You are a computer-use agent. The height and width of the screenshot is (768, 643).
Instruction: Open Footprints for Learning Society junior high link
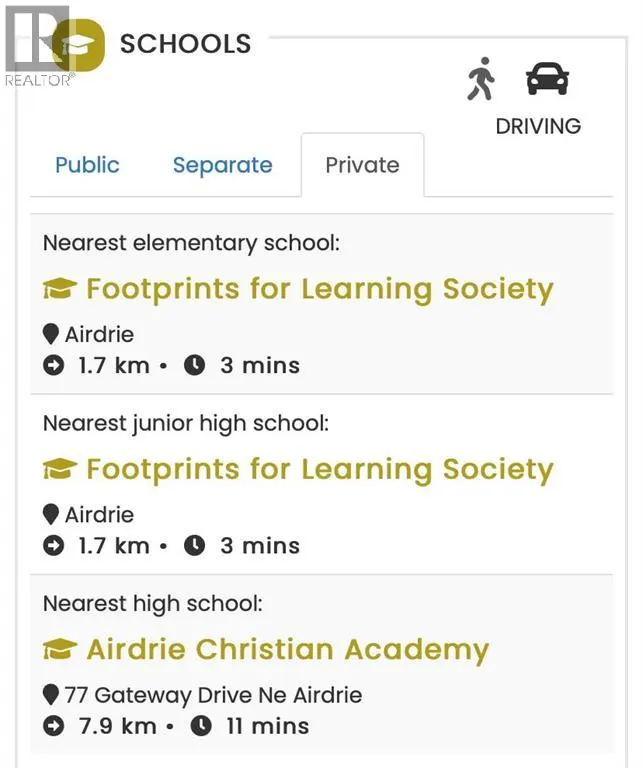319,469
